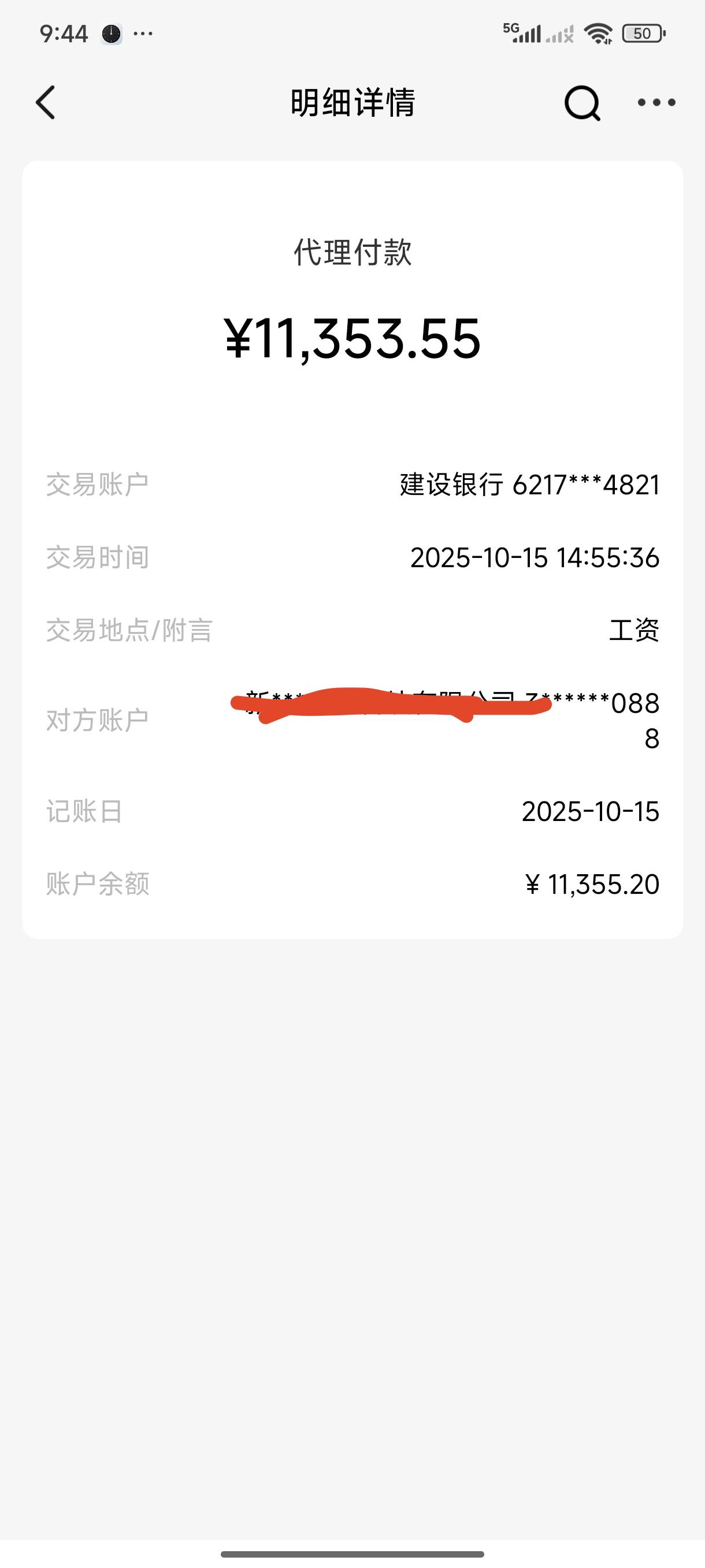Open the three-dot overflow menu
The height and width of the screenshot is (1568, 705).
click(656, 103)
